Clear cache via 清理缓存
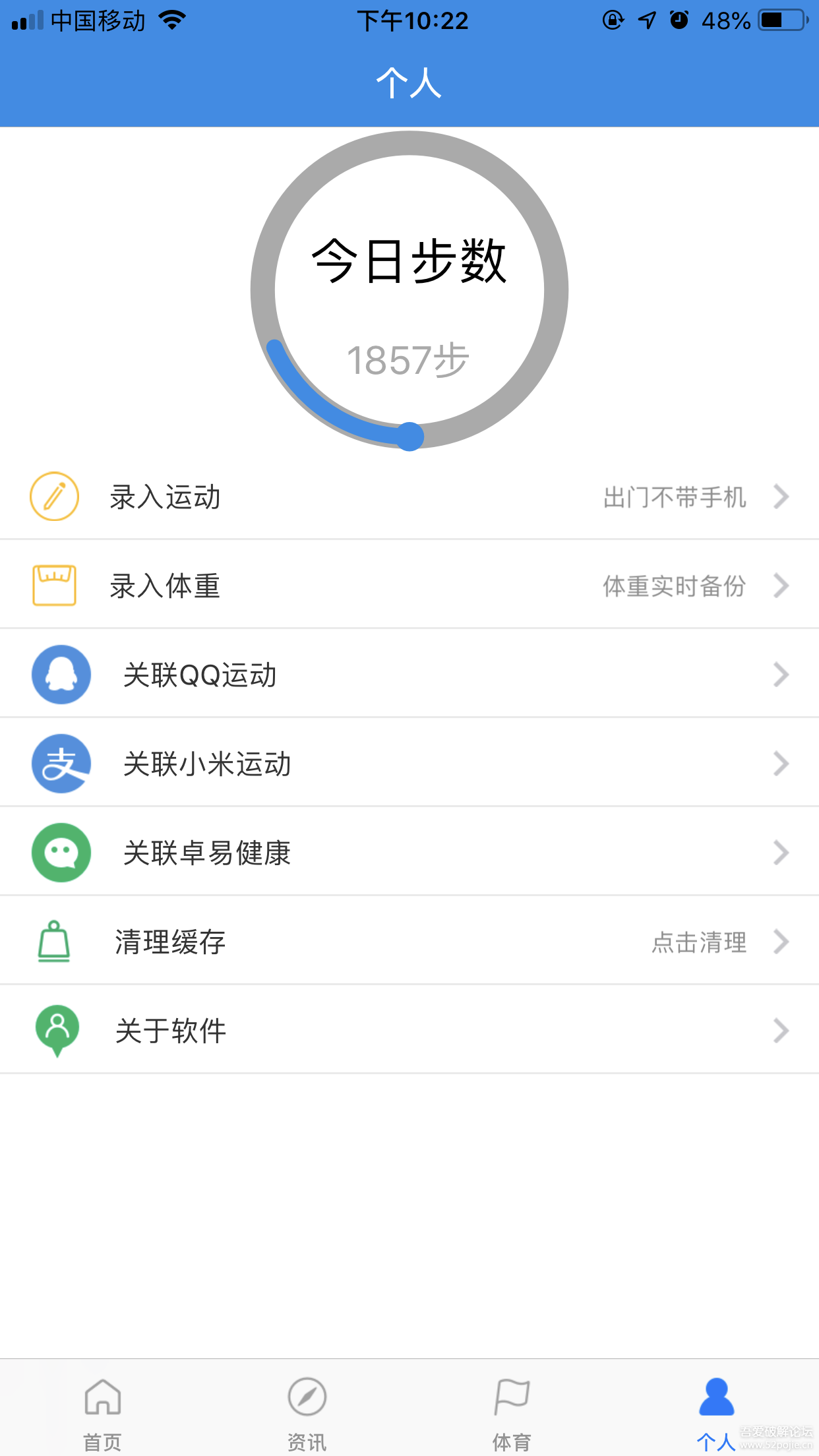The width and height of the screenshot is (819, 1456). point(409,942)
